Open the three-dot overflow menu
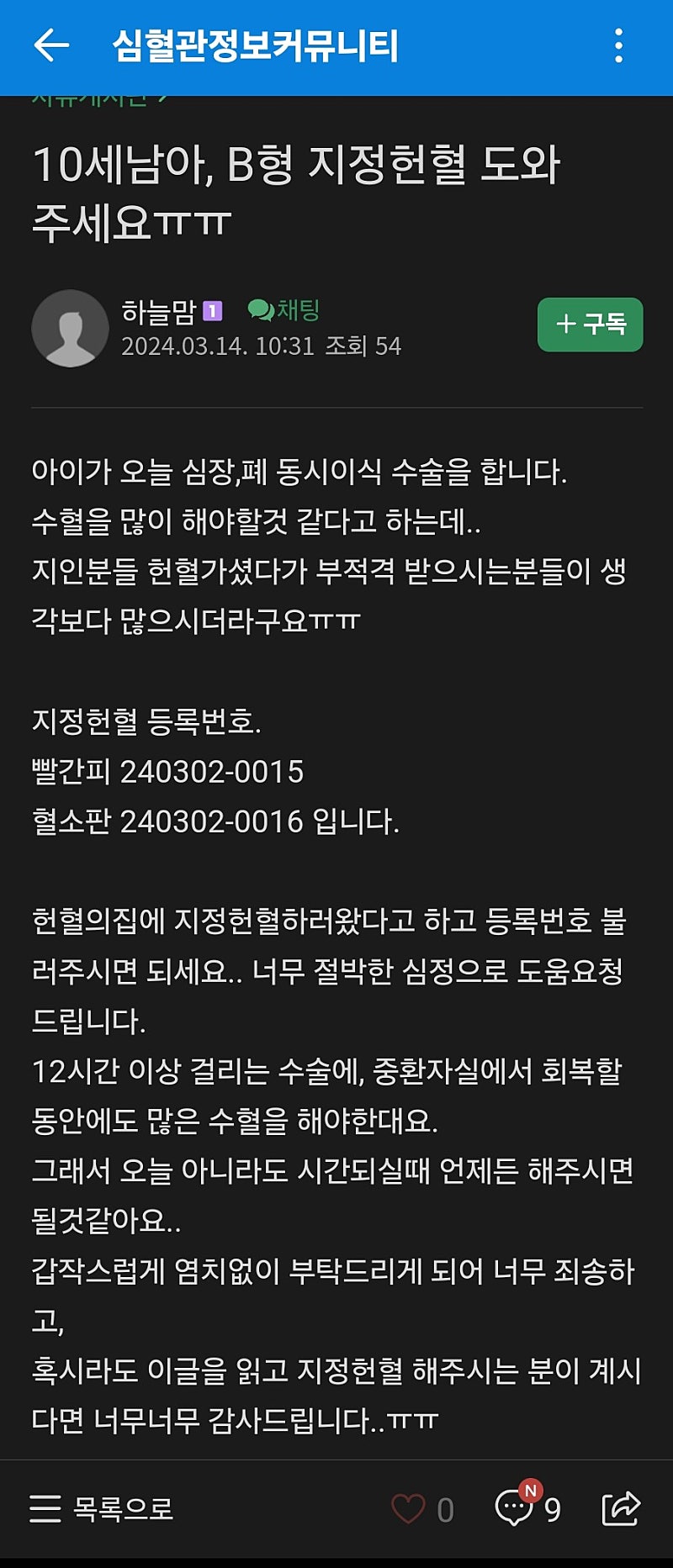Image resolution: width=673 pixels, height=1568 pixels. (x=618, y=45)
